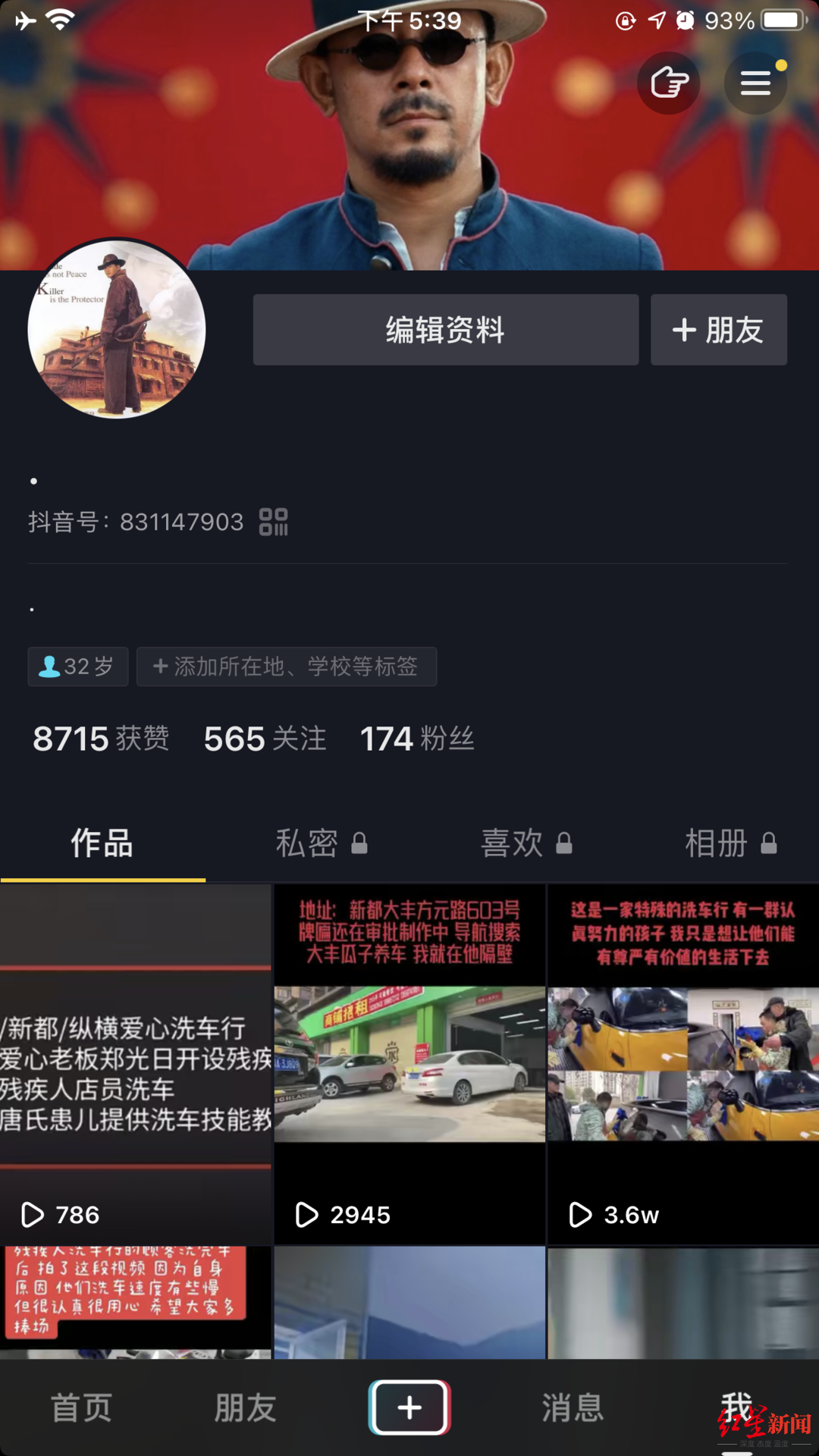Tap the lock icon on 私密 tab
The width and height of the screenshot is (819, 1456).
pos(359,842)
